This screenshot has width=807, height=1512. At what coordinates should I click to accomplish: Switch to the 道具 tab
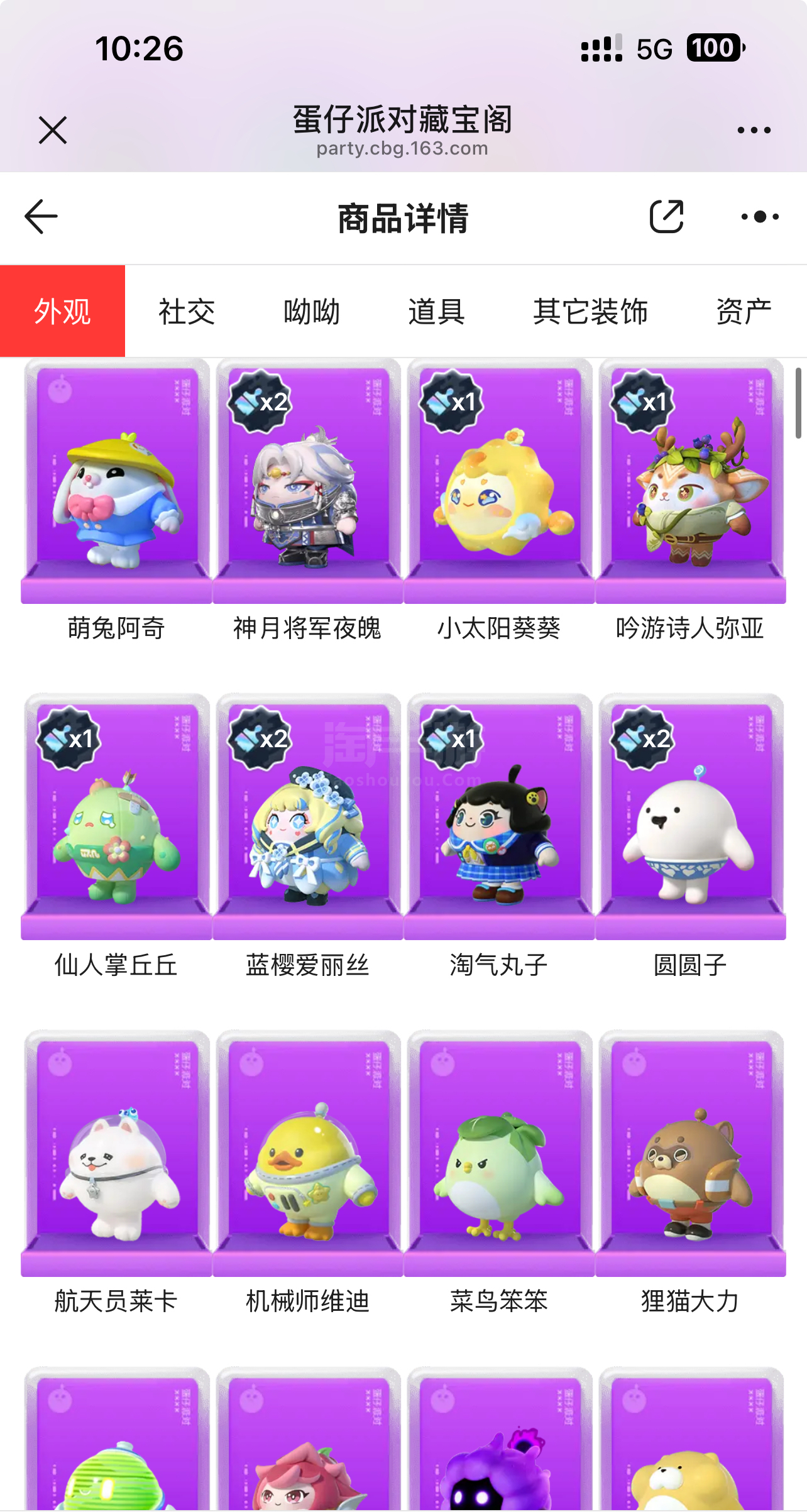437,312
